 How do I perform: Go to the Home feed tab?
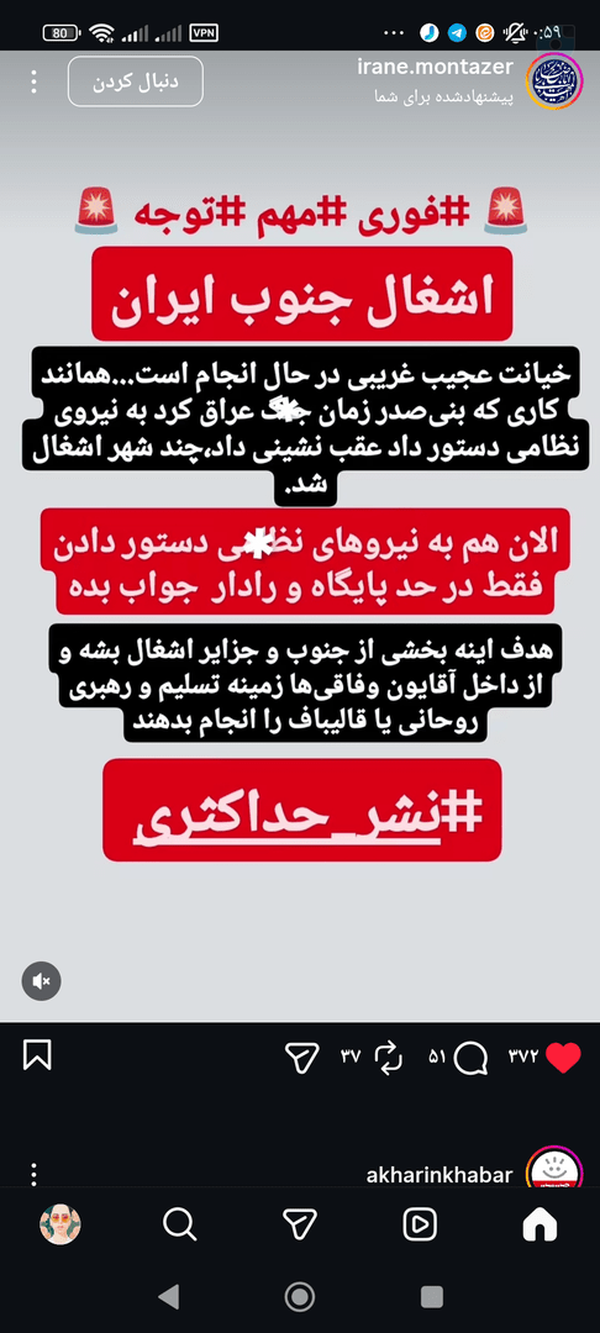tap(540, 1224)
